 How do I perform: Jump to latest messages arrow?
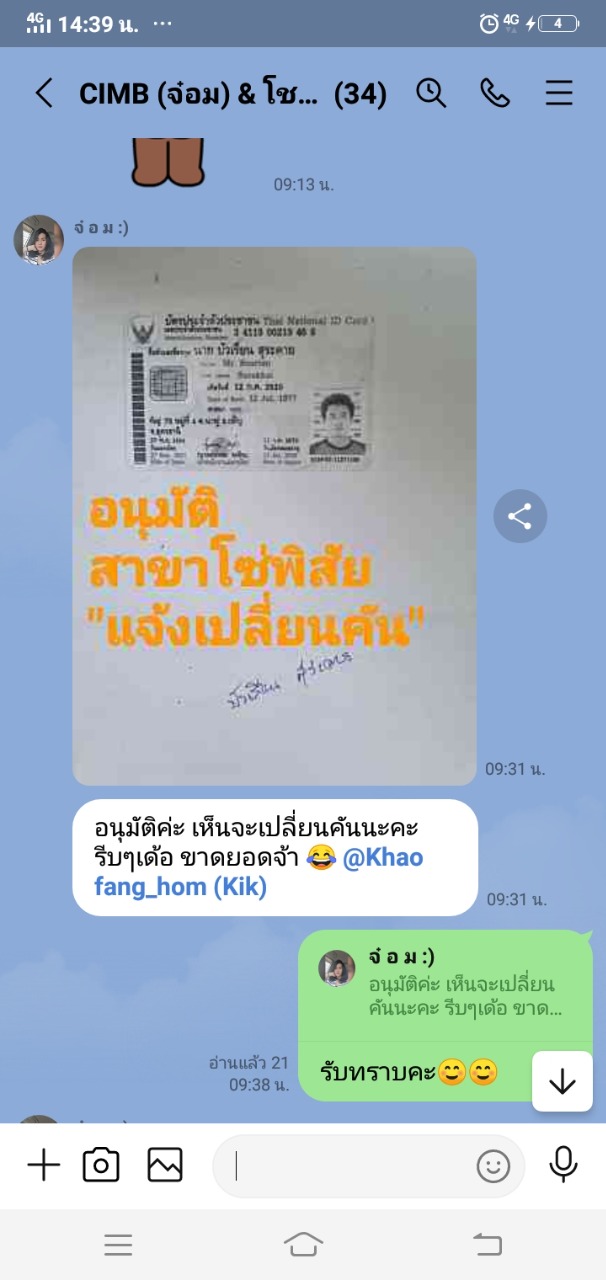(x=562, y=1081)
